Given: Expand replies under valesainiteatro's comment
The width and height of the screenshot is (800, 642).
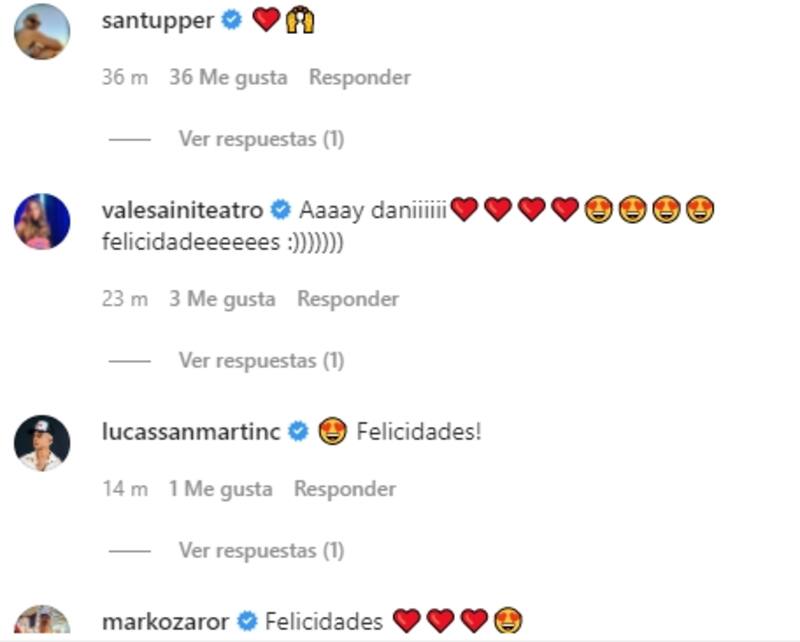Looking at the screenshot, I should point(260,361).
